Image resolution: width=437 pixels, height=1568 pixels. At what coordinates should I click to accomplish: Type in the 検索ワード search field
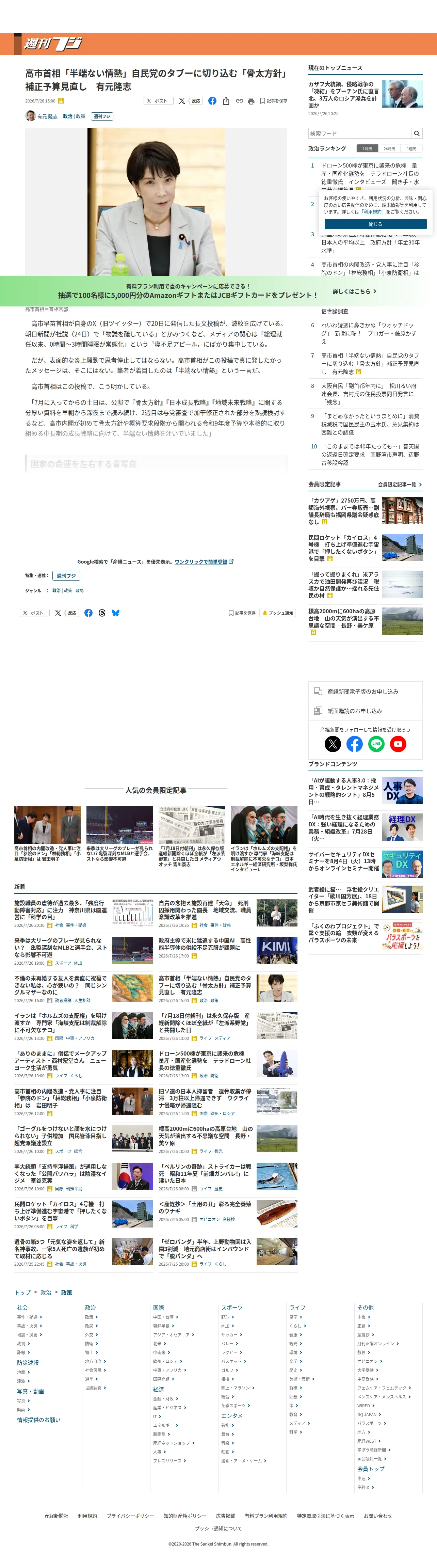pyautogui.click(x=360, y=133)
